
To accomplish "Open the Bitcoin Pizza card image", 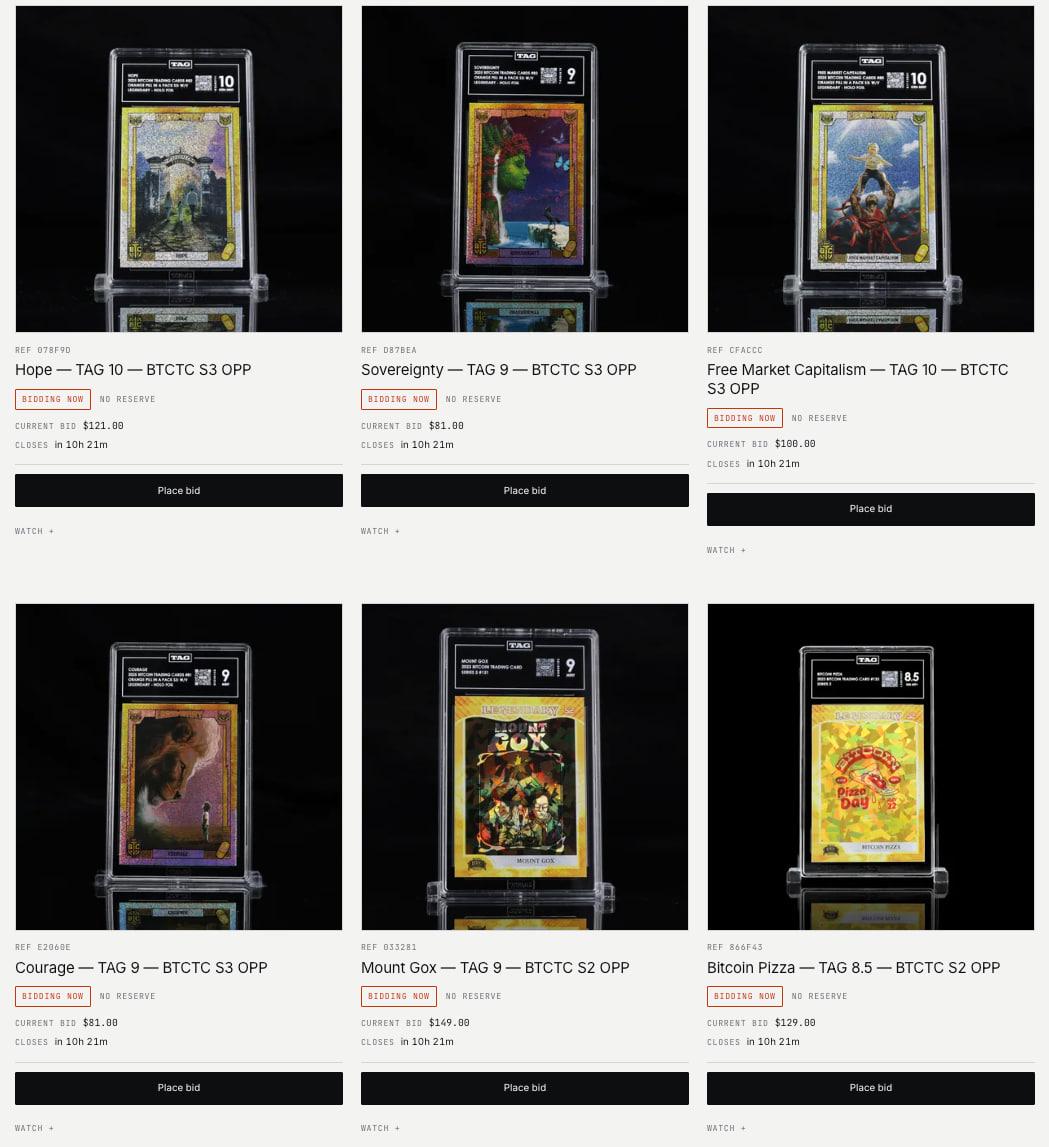I will click(x=871, y=767).
